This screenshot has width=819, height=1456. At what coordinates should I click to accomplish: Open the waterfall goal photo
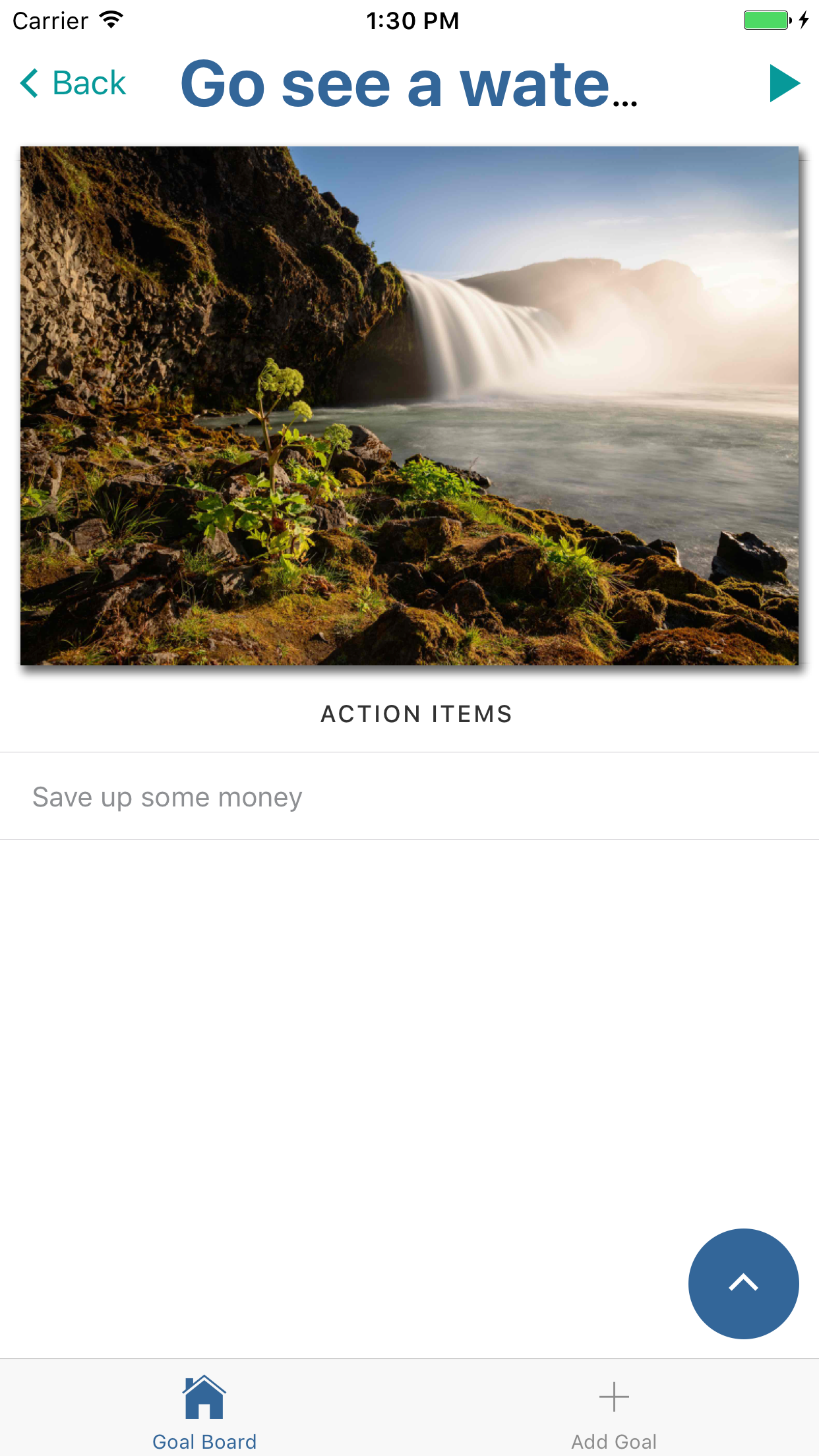(x=409, y=406)
